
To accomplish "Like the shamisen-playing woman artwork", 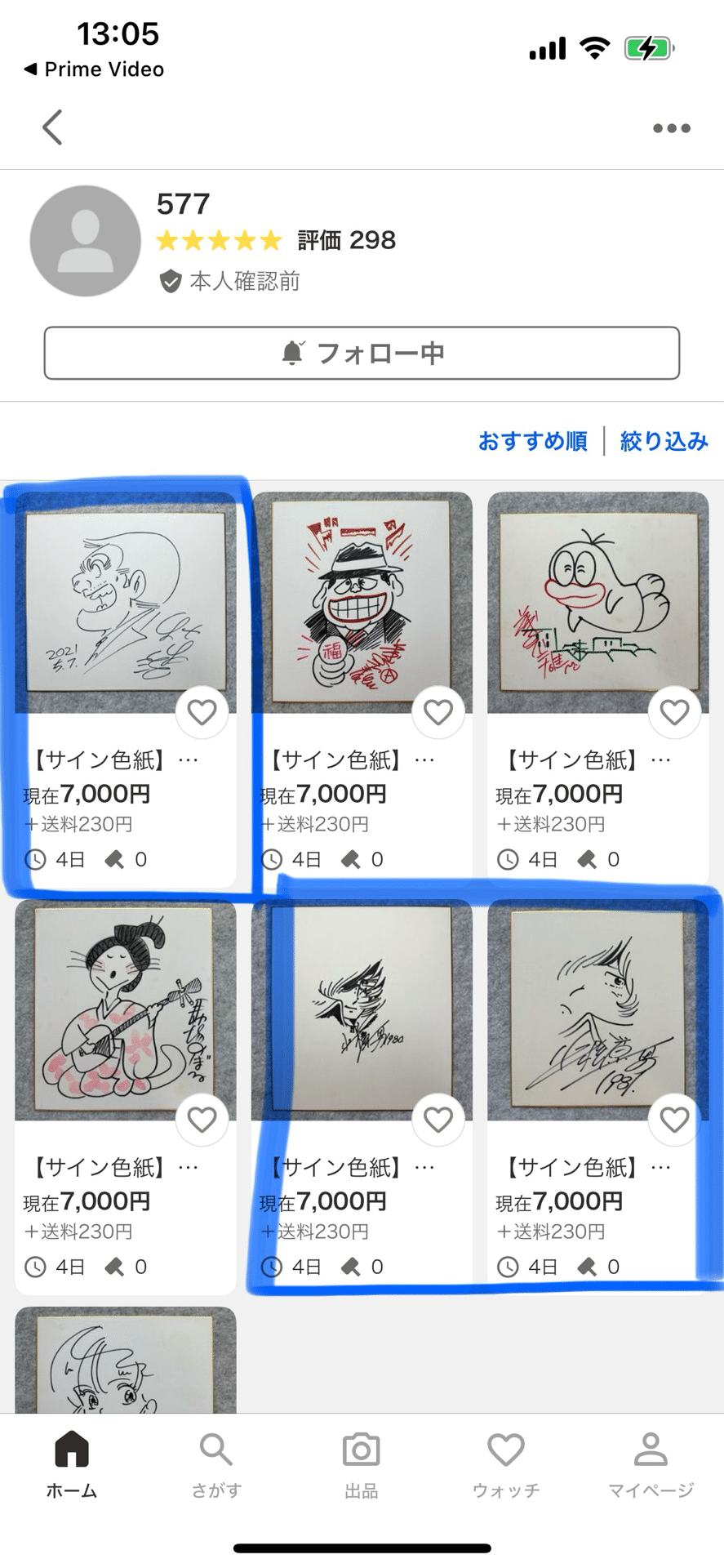I will coord(202,1120).
